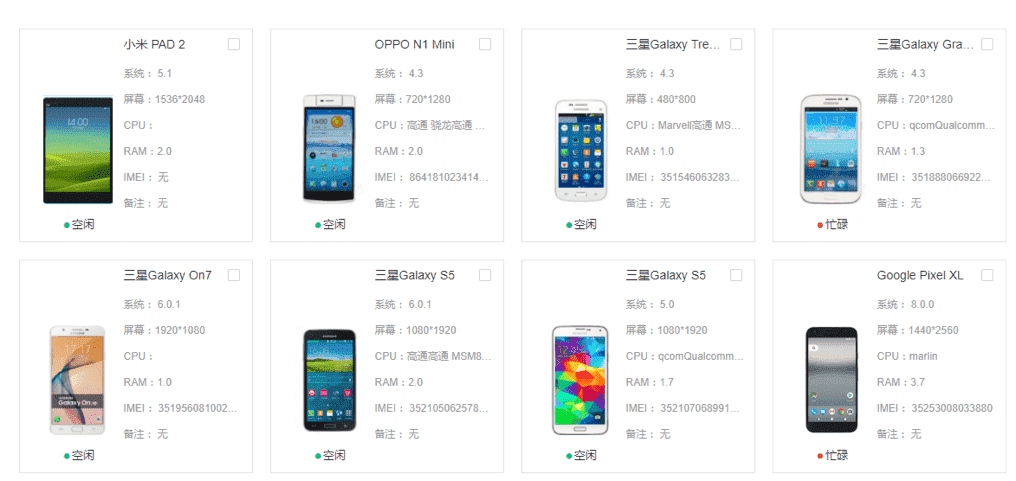Open the Google Pixel XL device image

[x=831, y=380]
